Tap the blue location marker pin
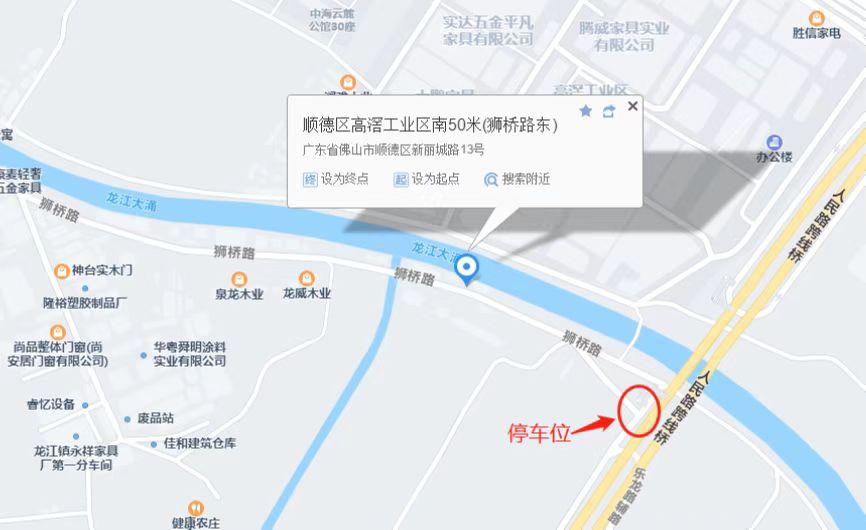 468,268
